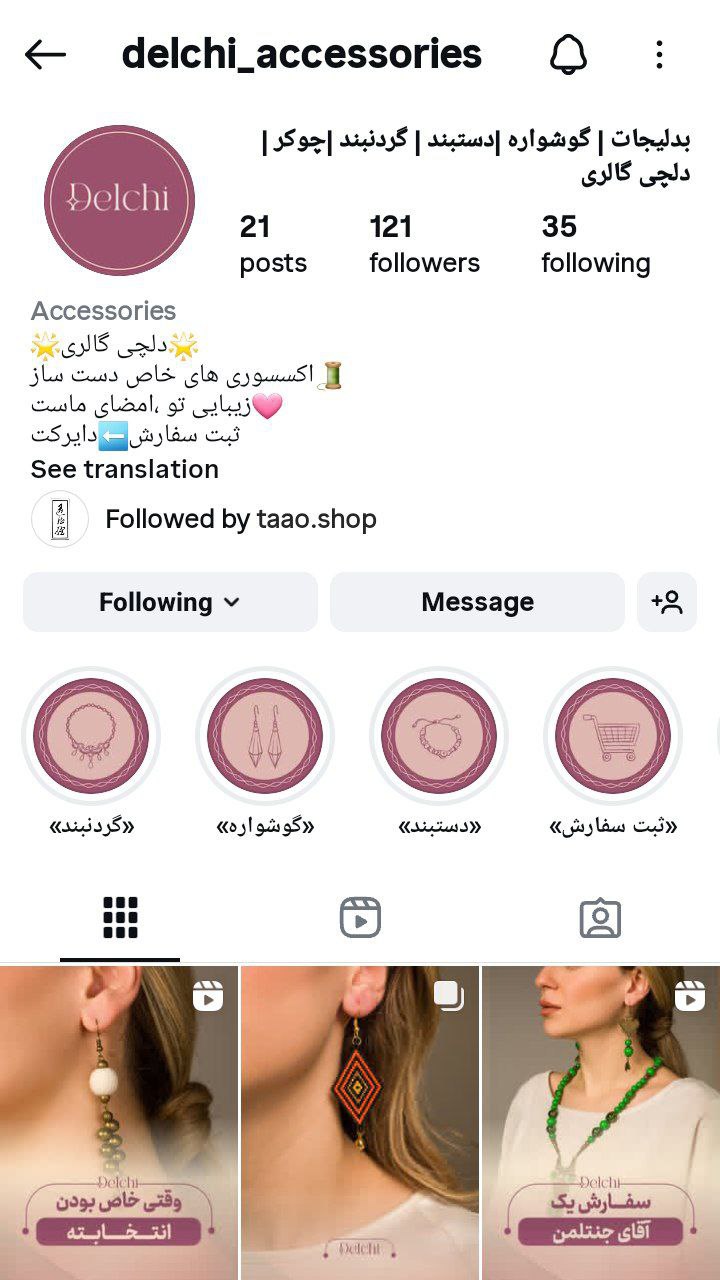Viewport: 720px width, 1280px height.
Task: Open the گردنبند necklace highlight
Action: point(91,737)
